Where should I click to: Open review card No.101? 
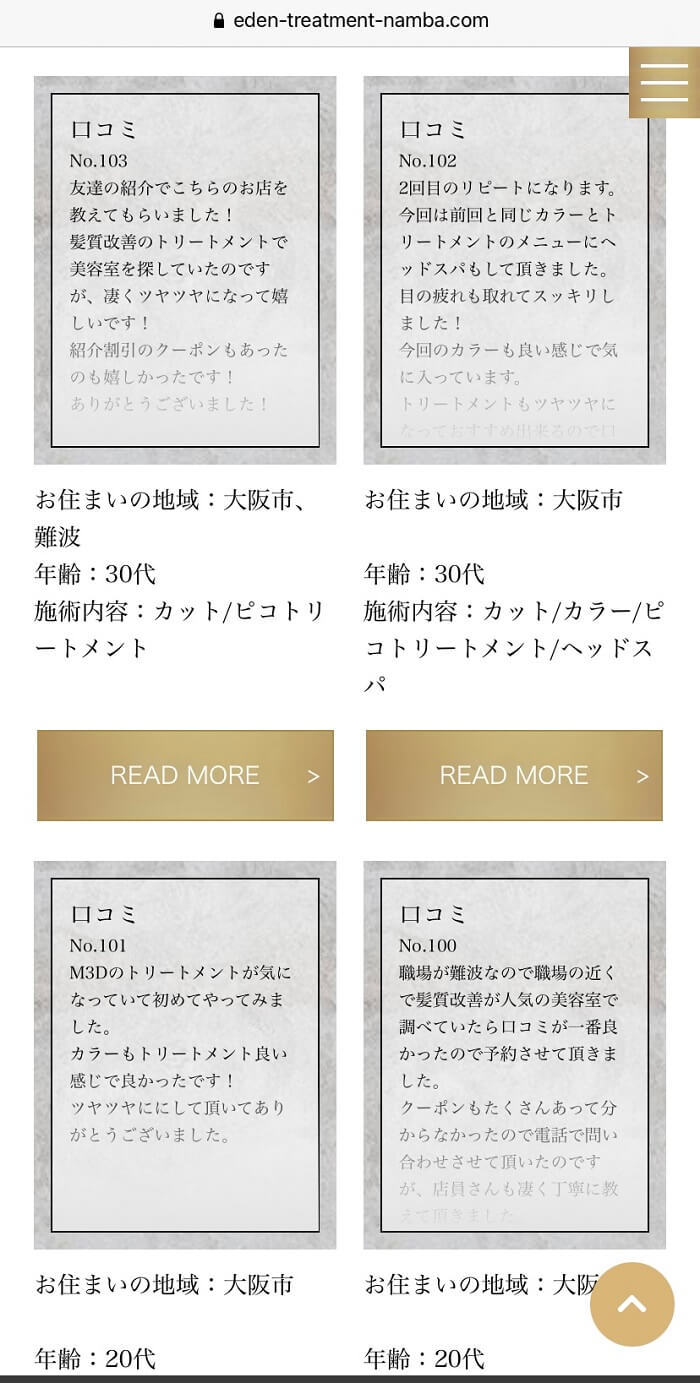(185, 1055)
